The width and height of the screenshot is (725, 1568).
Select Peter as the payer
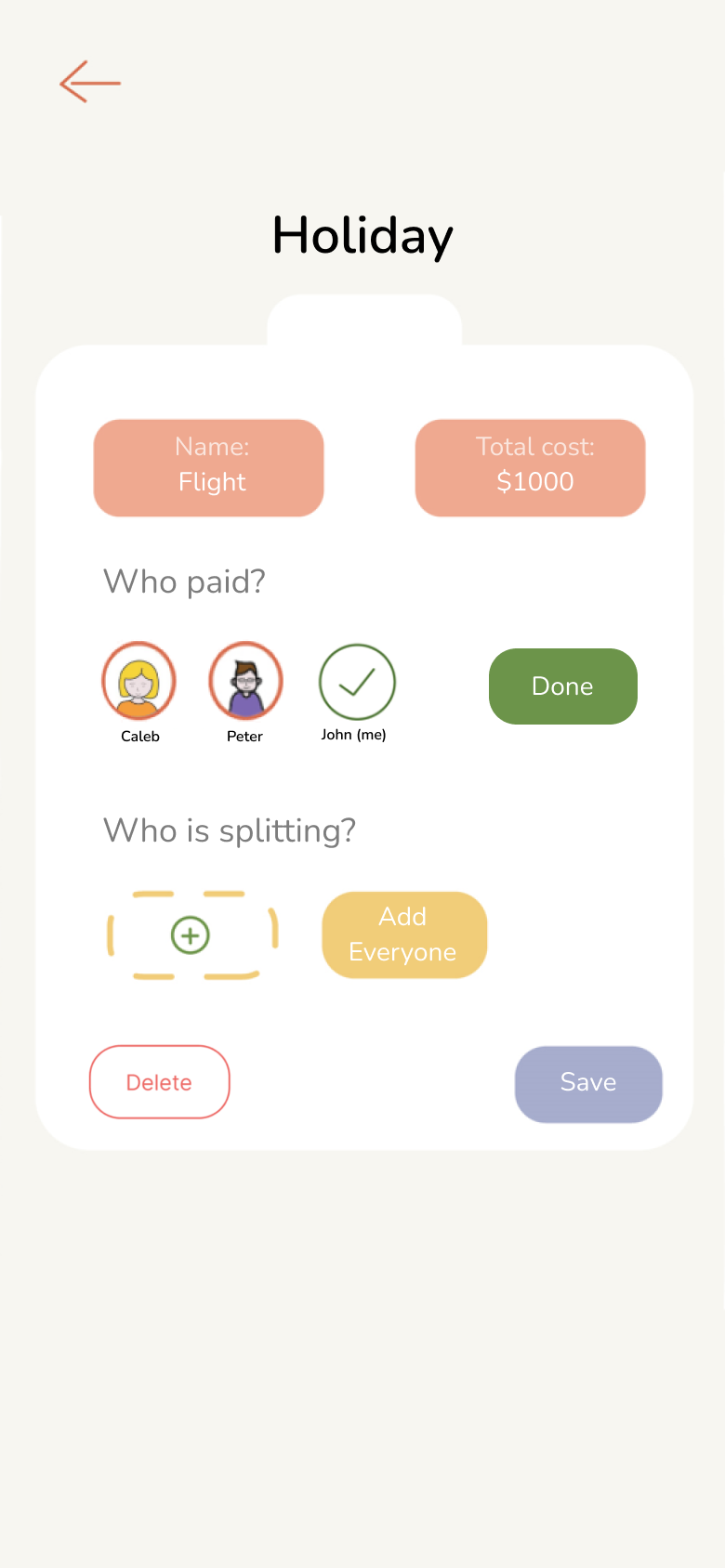(x=245, y=682)
